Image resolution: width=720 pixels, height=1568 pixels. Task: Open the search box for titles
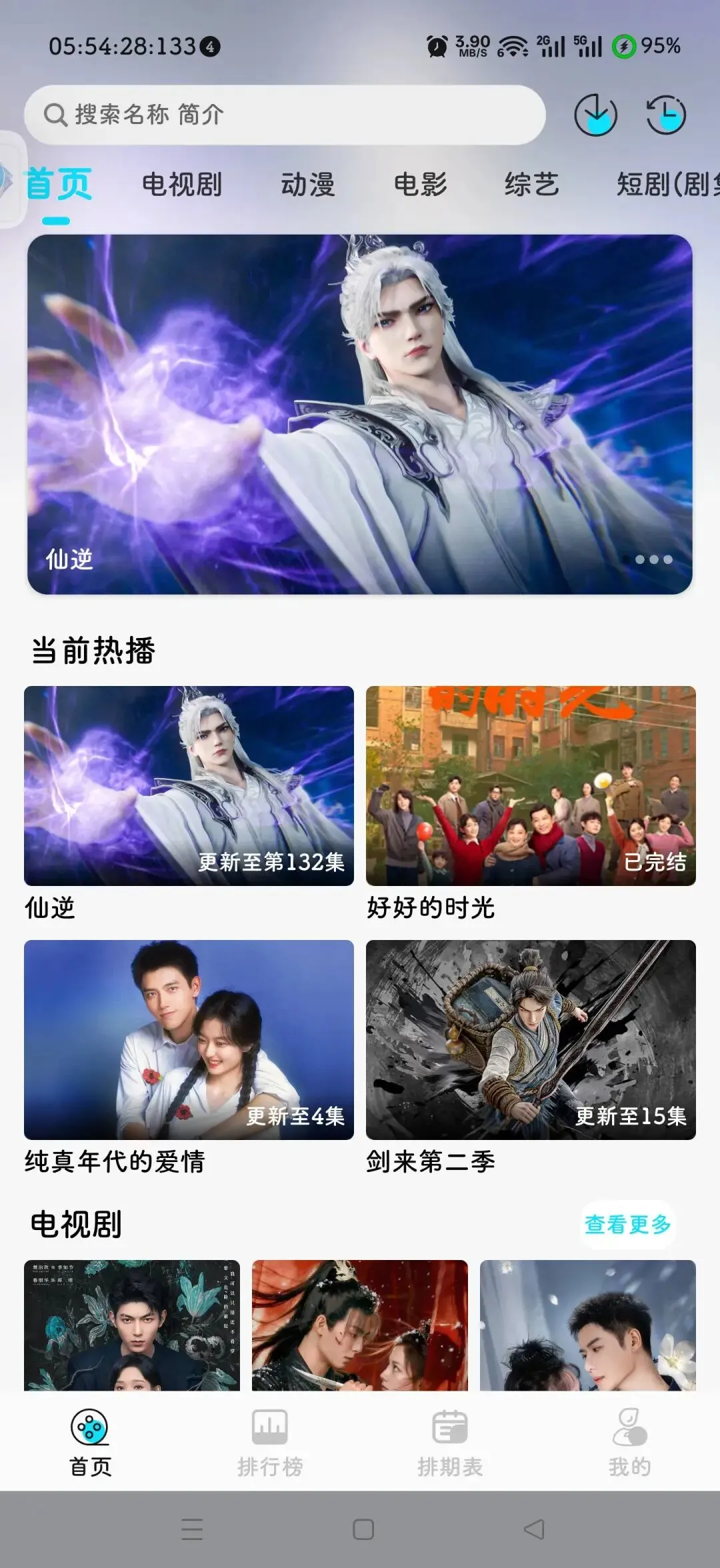point(285,115)
